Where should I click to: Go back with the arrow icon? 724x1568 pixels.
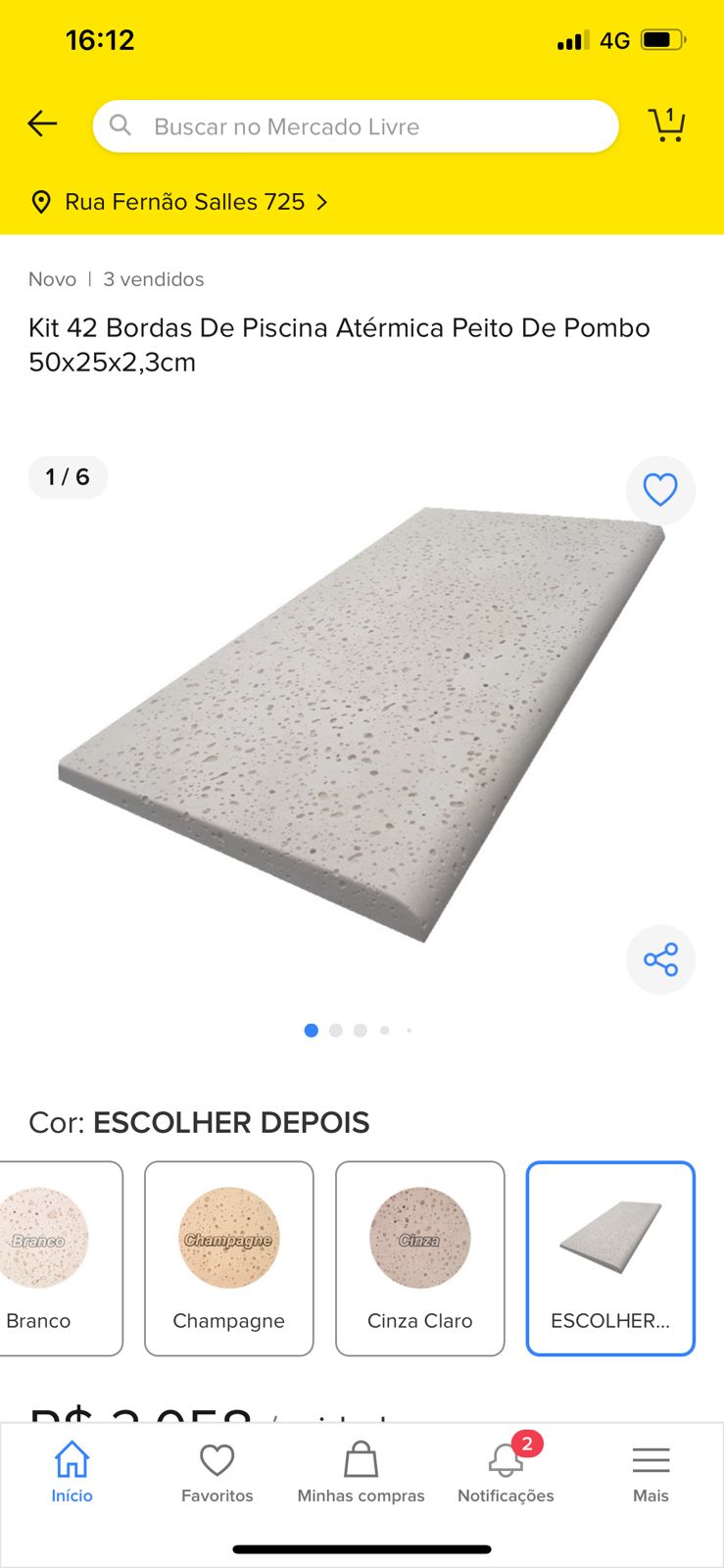pyautogui.click(x=42, y=124)
